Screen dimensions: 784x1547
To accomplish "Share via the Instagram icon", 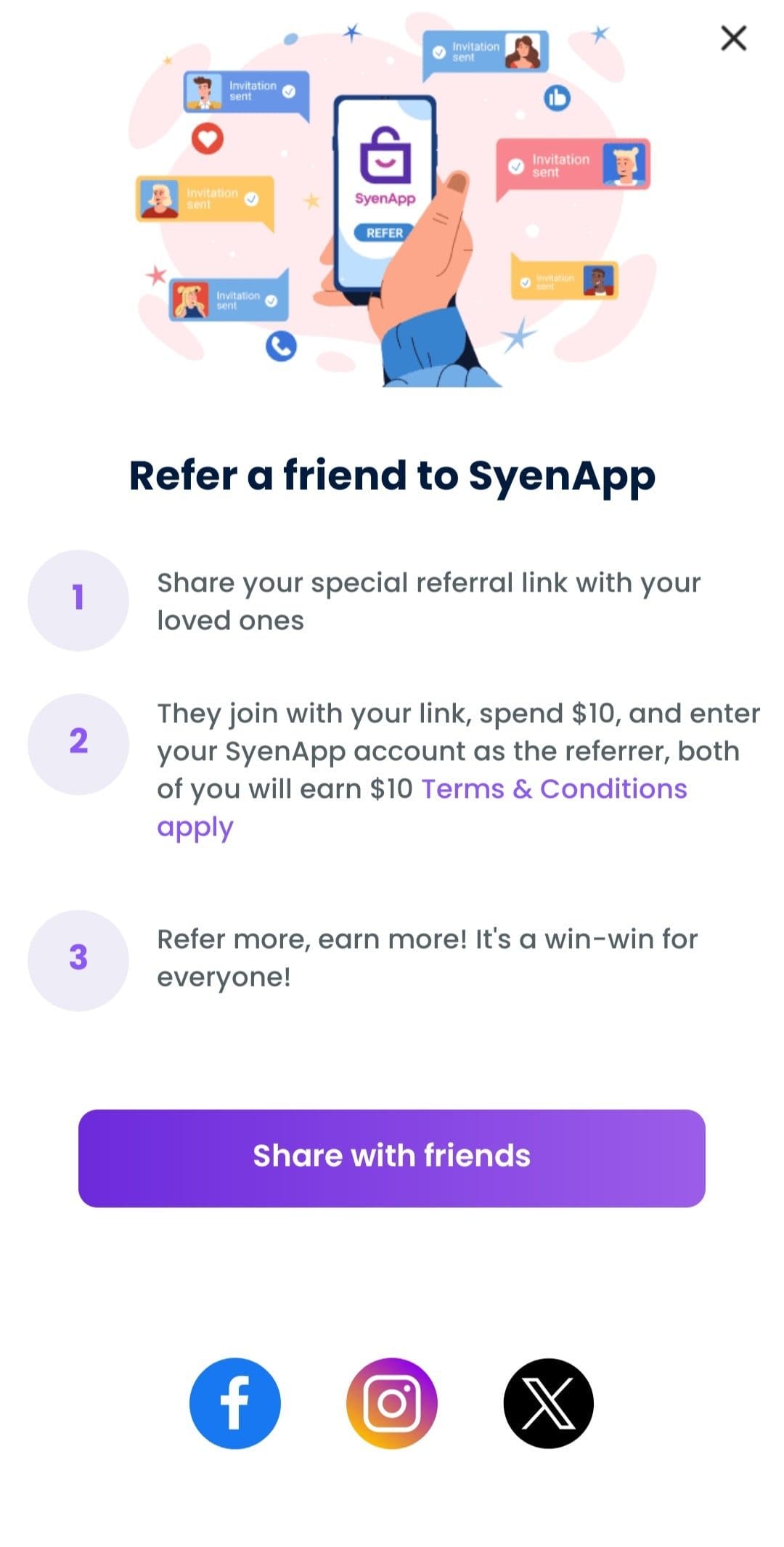I will [x=392, y=1403].
